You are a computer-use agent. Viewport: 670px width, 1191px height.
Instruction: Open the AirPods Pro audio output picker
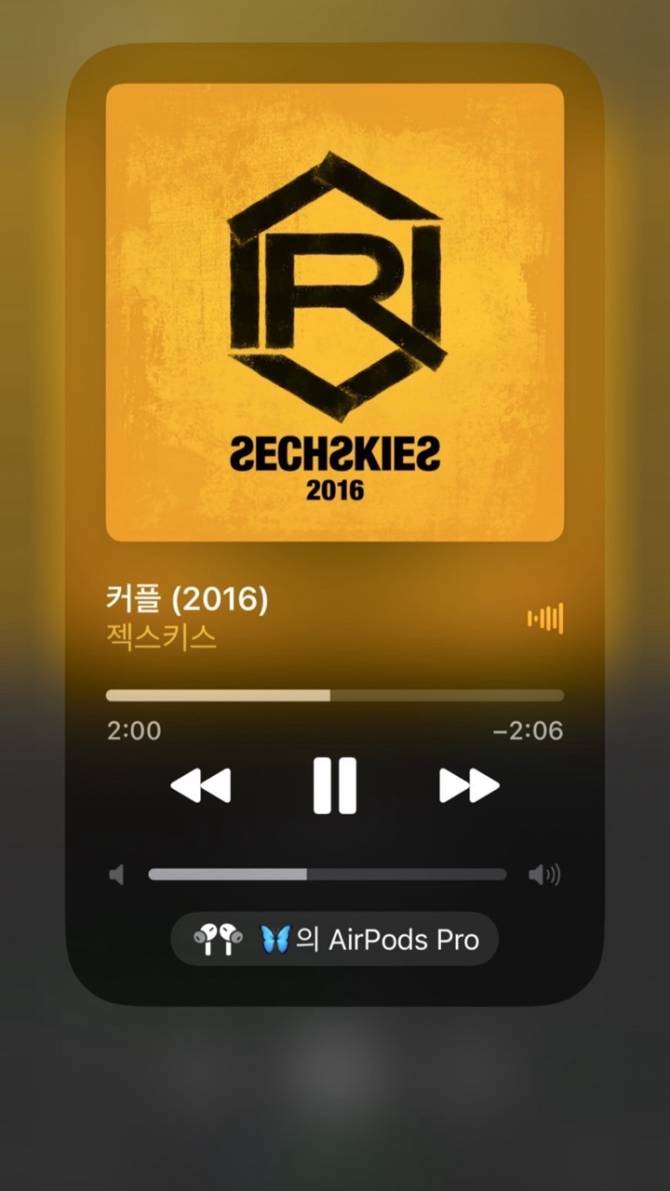click(334, 940)
